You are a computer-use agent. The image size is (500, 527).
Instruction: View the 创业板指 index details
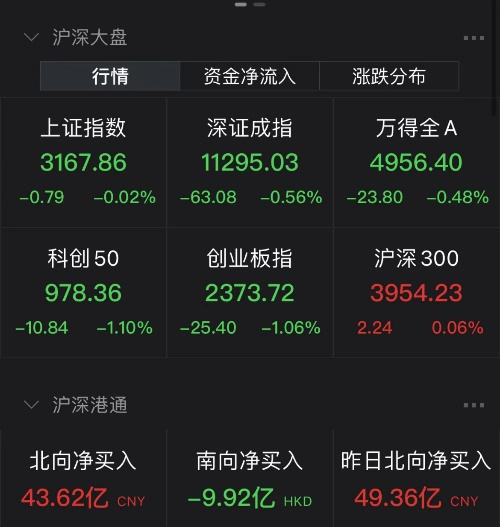coord(250,292)
